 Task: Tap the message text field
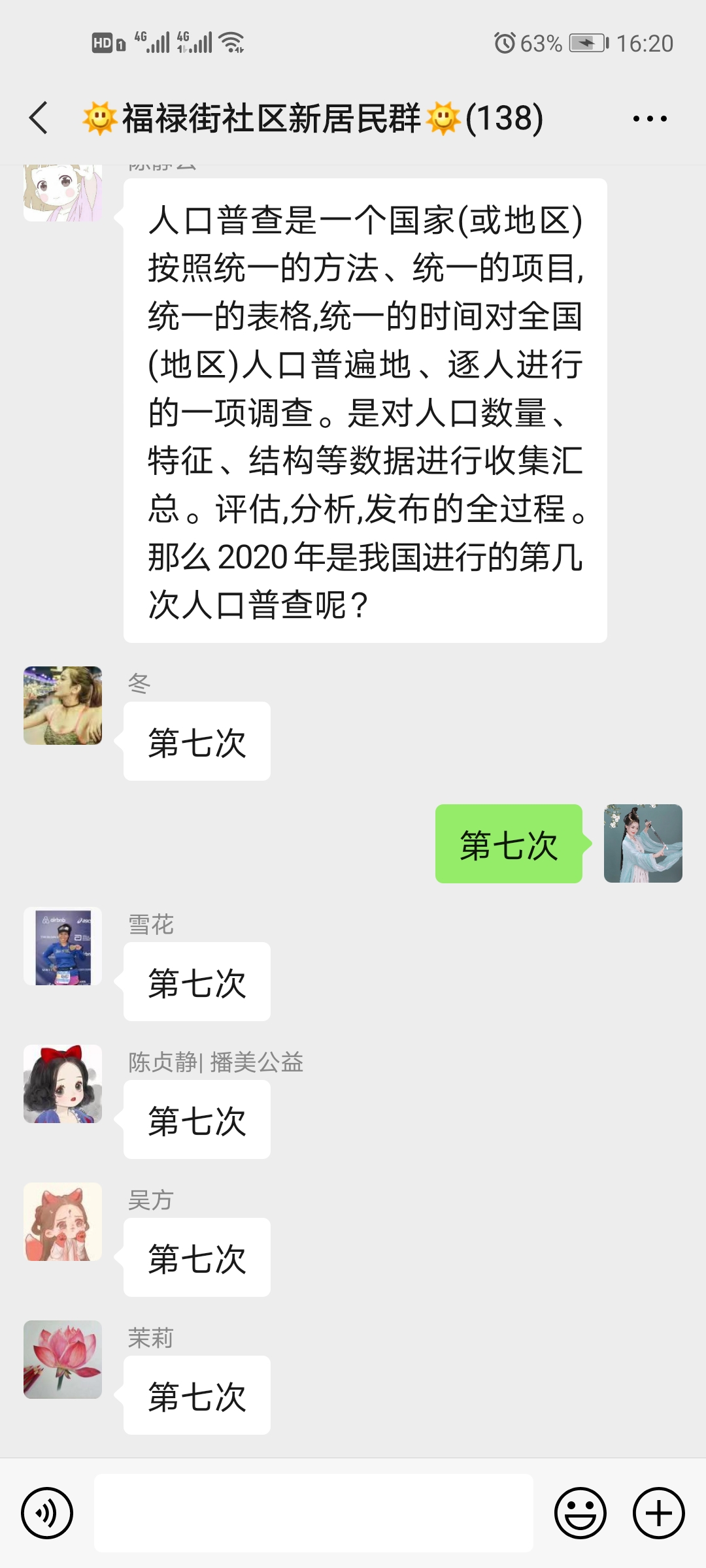(x=314, y=1512)
